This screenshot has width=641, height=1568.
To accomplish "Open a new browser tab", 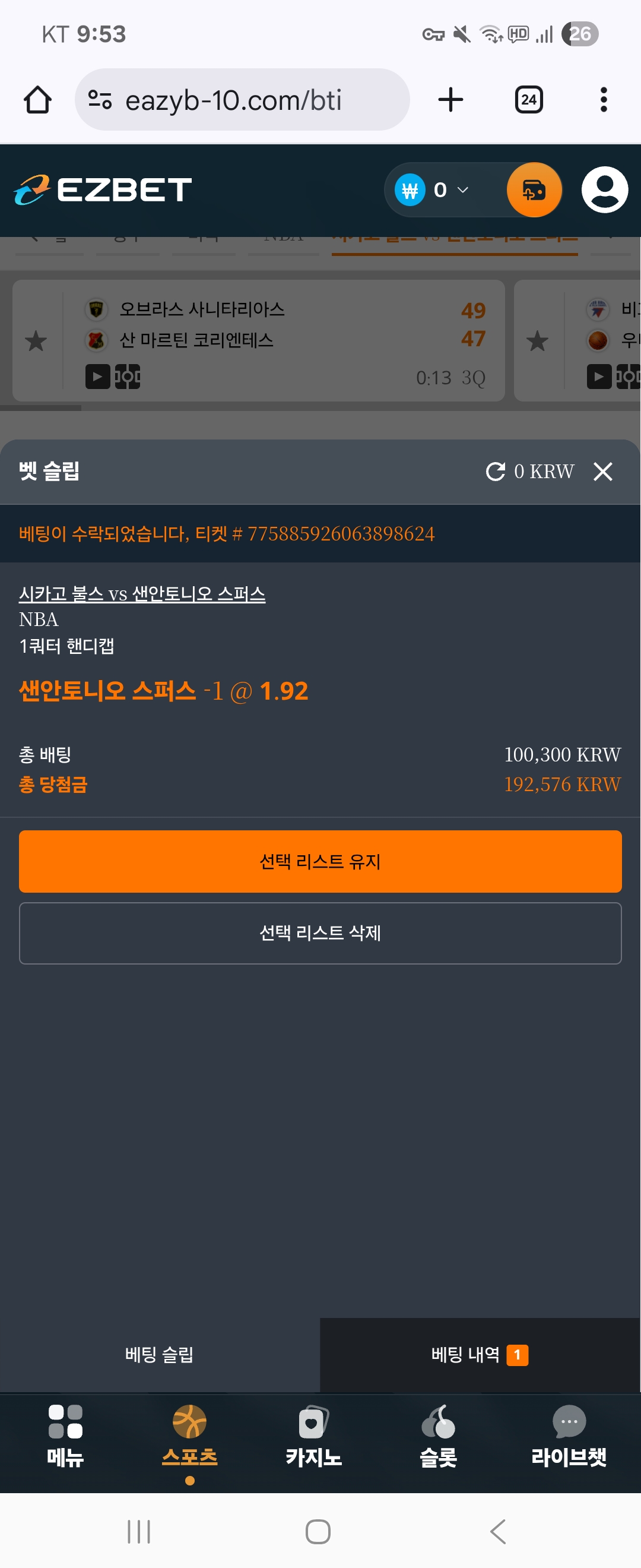I will (450, 100).
